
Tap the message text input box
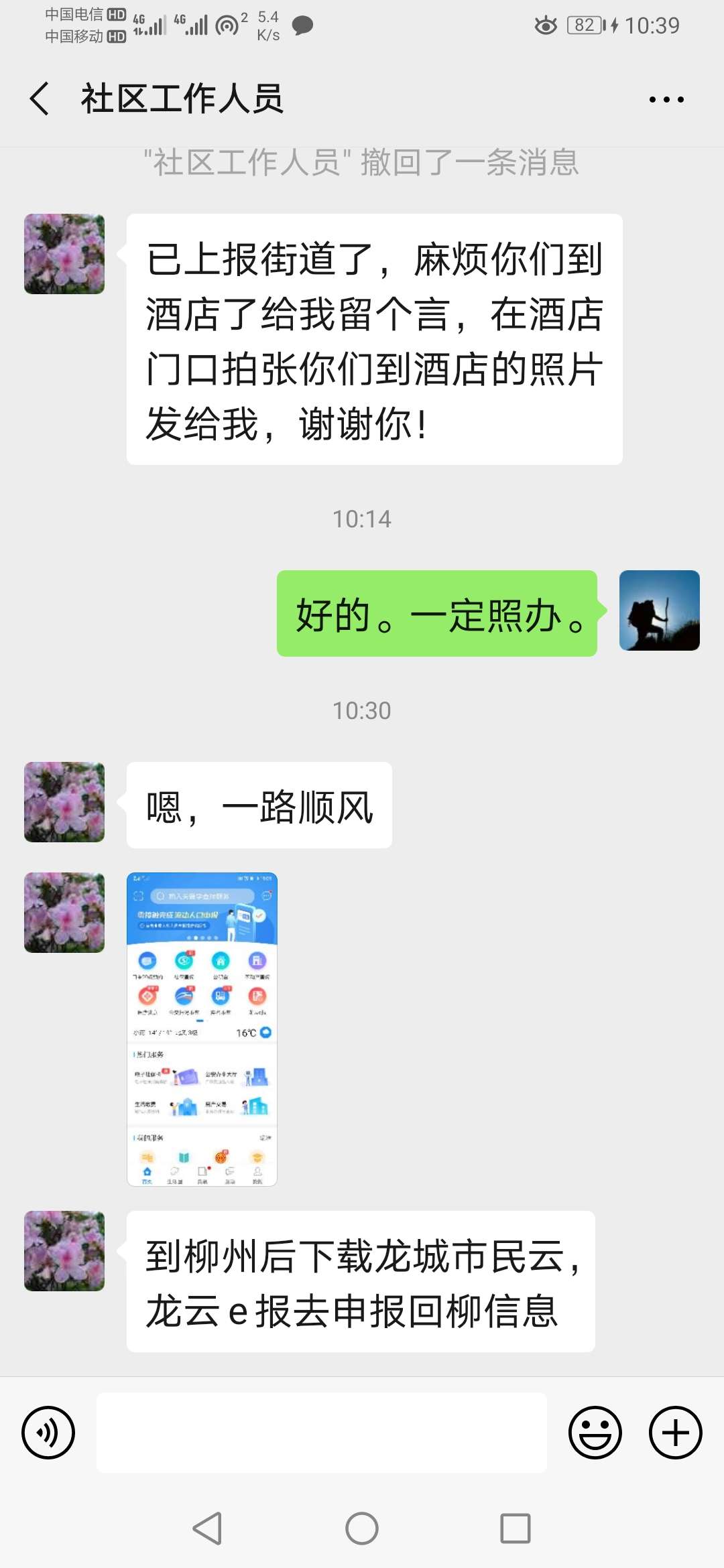(322, 1433)
